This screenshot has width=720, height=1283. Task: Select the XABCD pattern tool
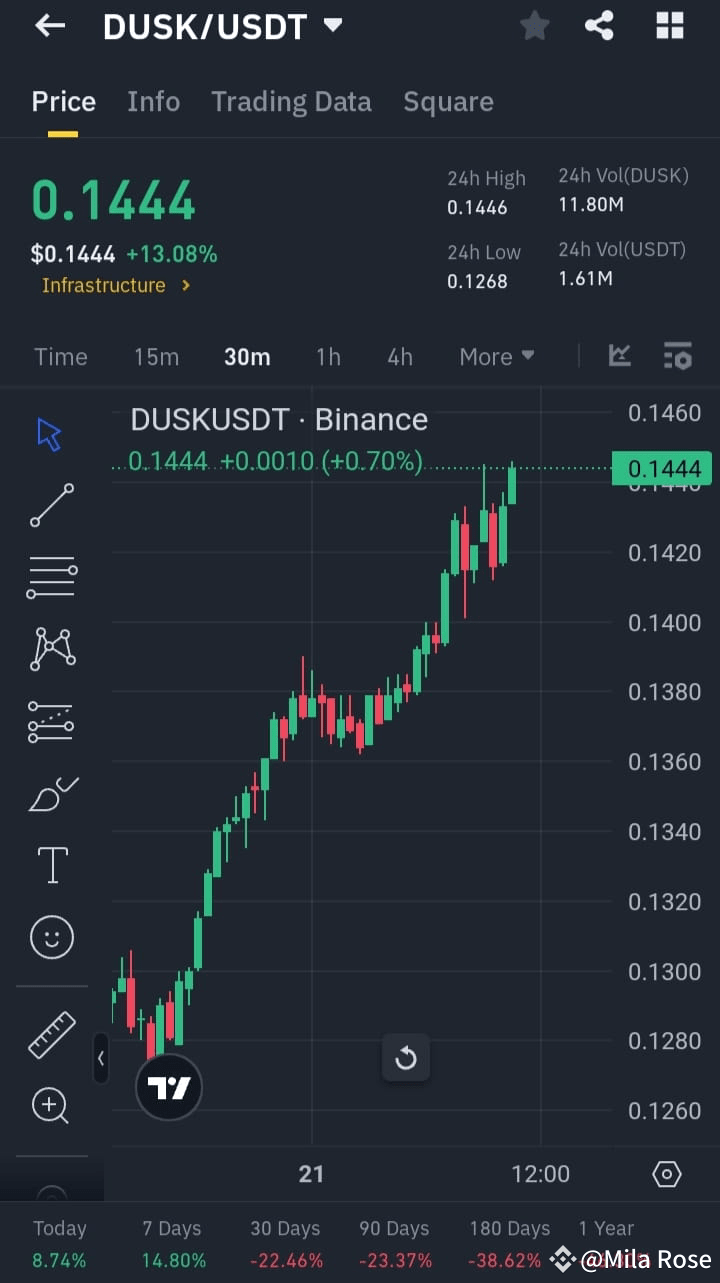[x=51, y=648]
